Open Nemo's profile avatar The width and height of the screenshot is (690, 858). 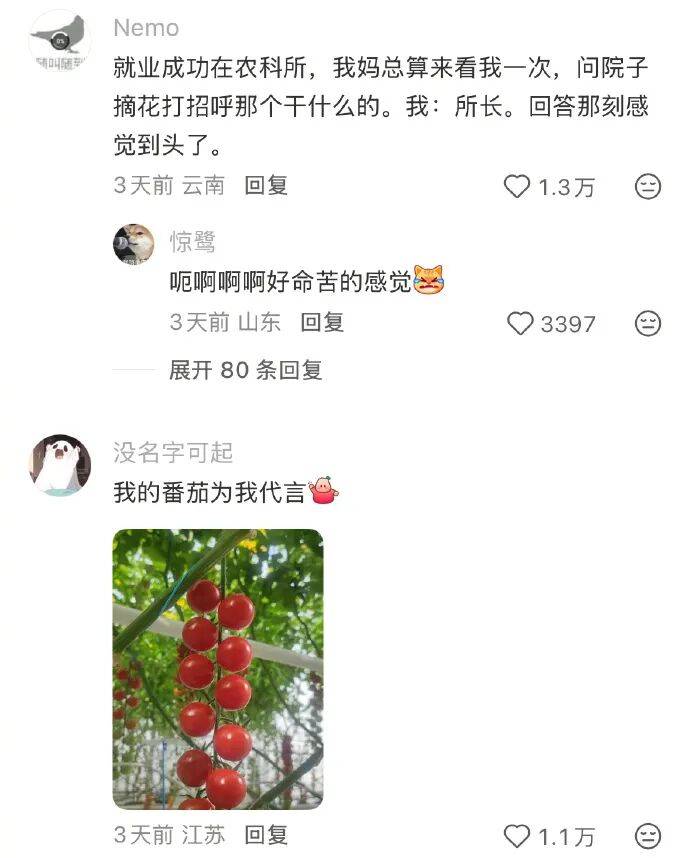tap(60, 42)
